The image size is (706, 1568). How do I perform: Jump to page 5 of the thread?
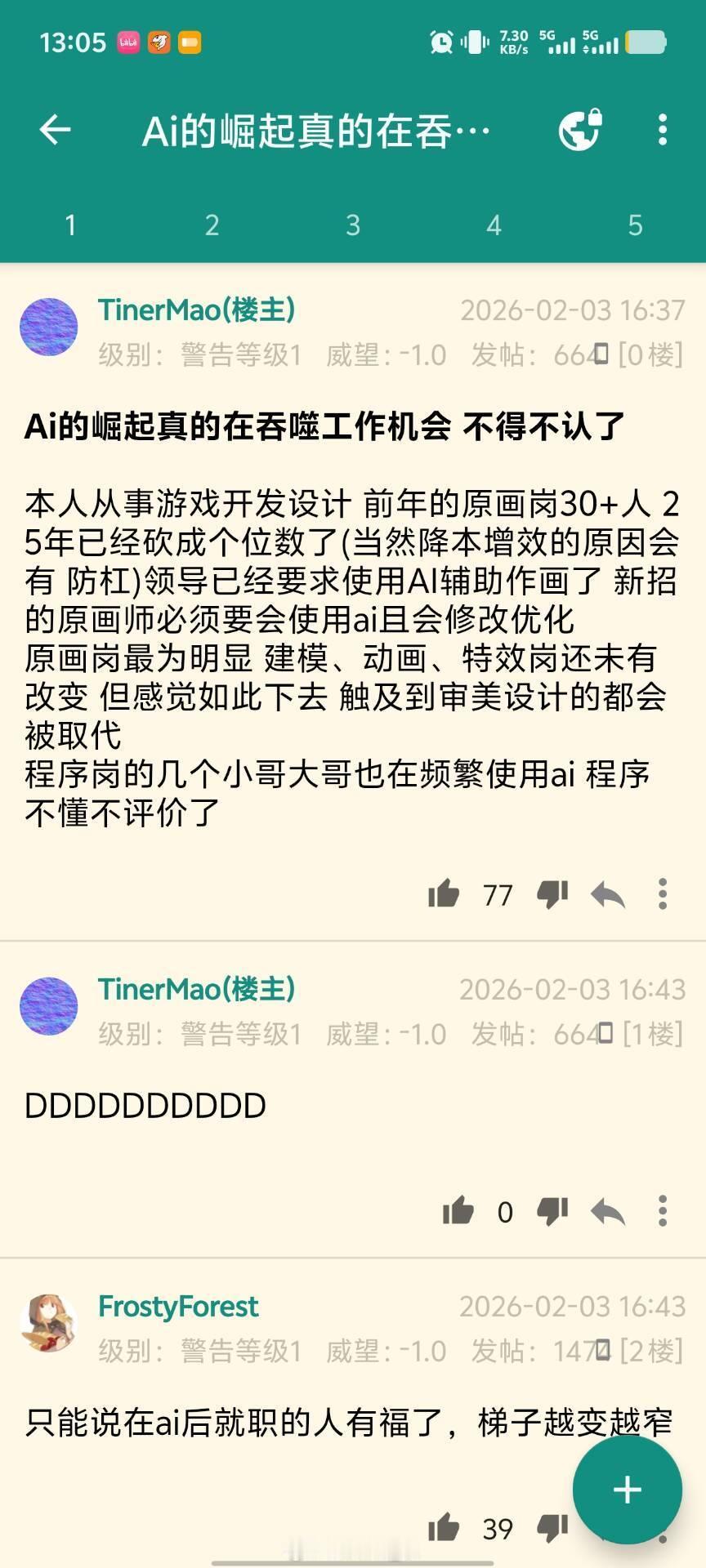coord(635,225)
